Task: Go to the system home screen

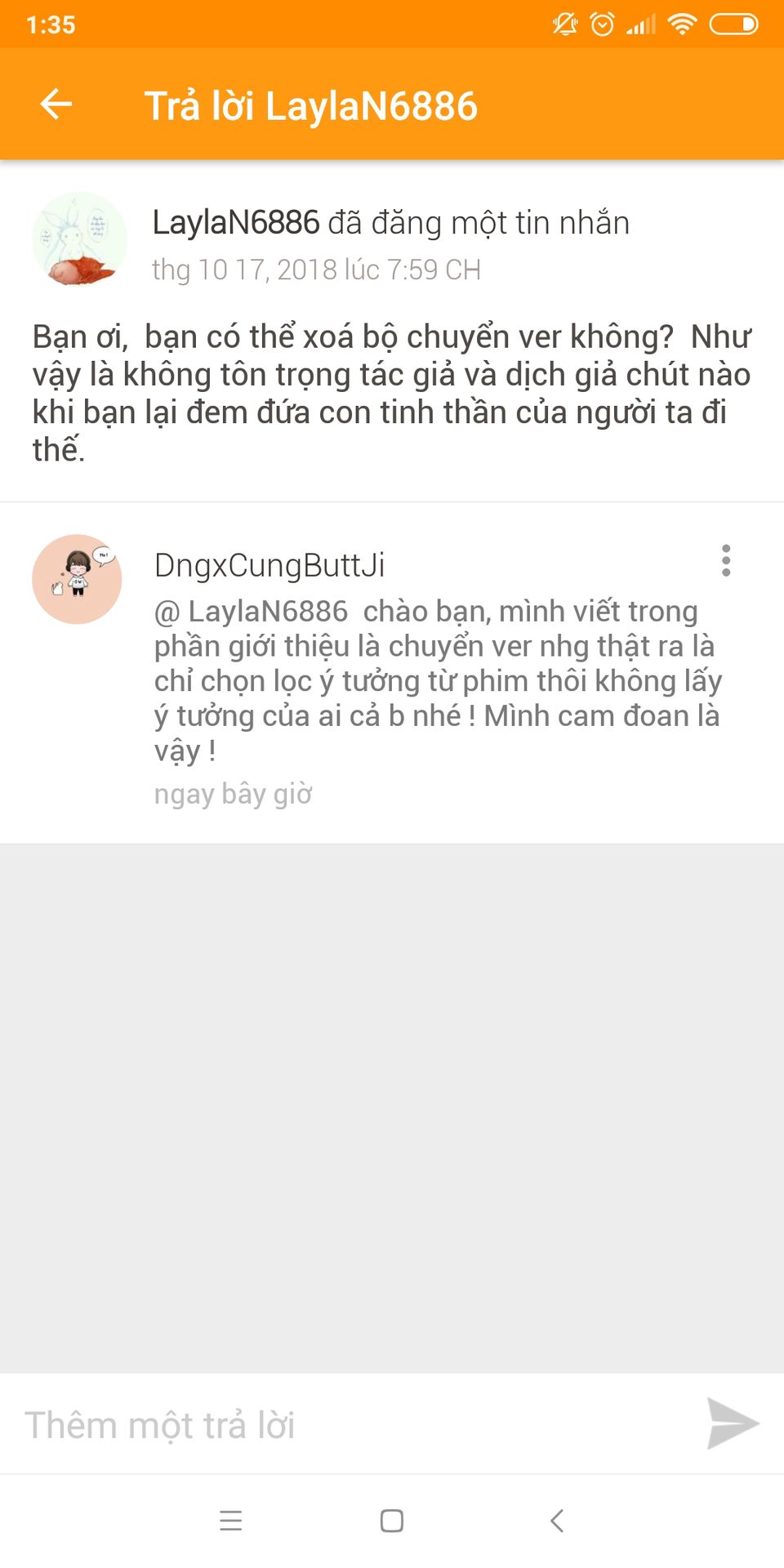Action: pyautogui.click(x=392, y=1521)
